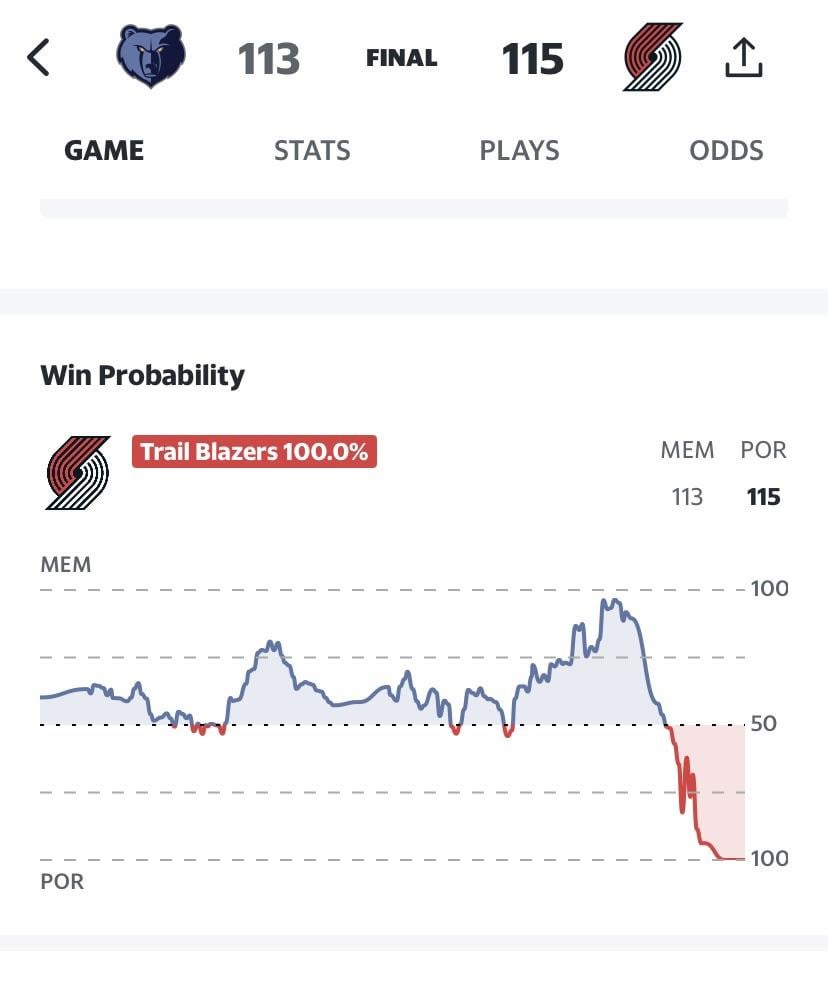This screenshot has height=991, width=828.
Task: Go back using the back arrow
Action: (x=38, y=58)
